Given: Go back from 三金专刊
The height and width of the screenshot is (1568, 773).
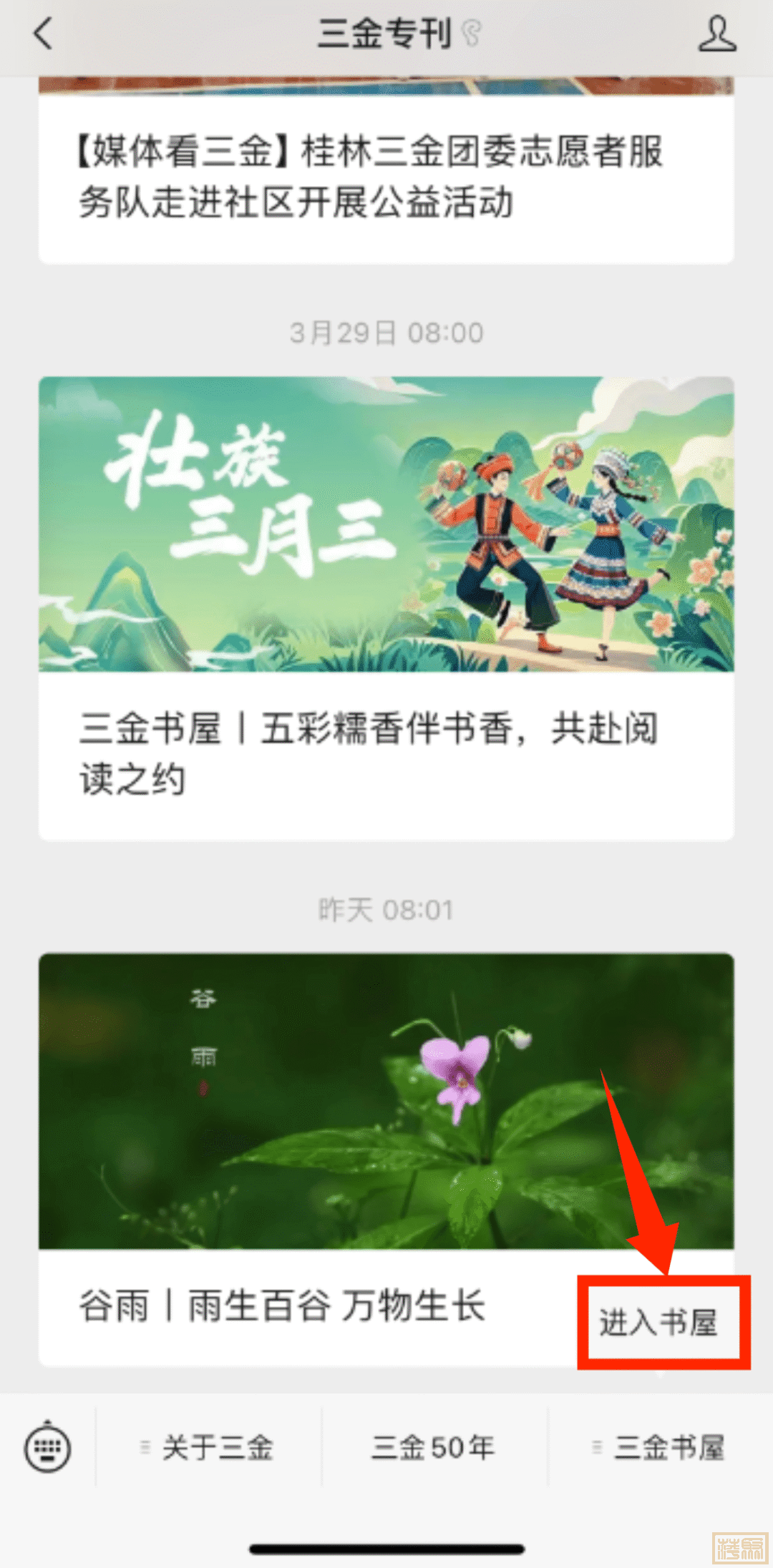Looking at the screenshot, I should [x=43, y=34].
